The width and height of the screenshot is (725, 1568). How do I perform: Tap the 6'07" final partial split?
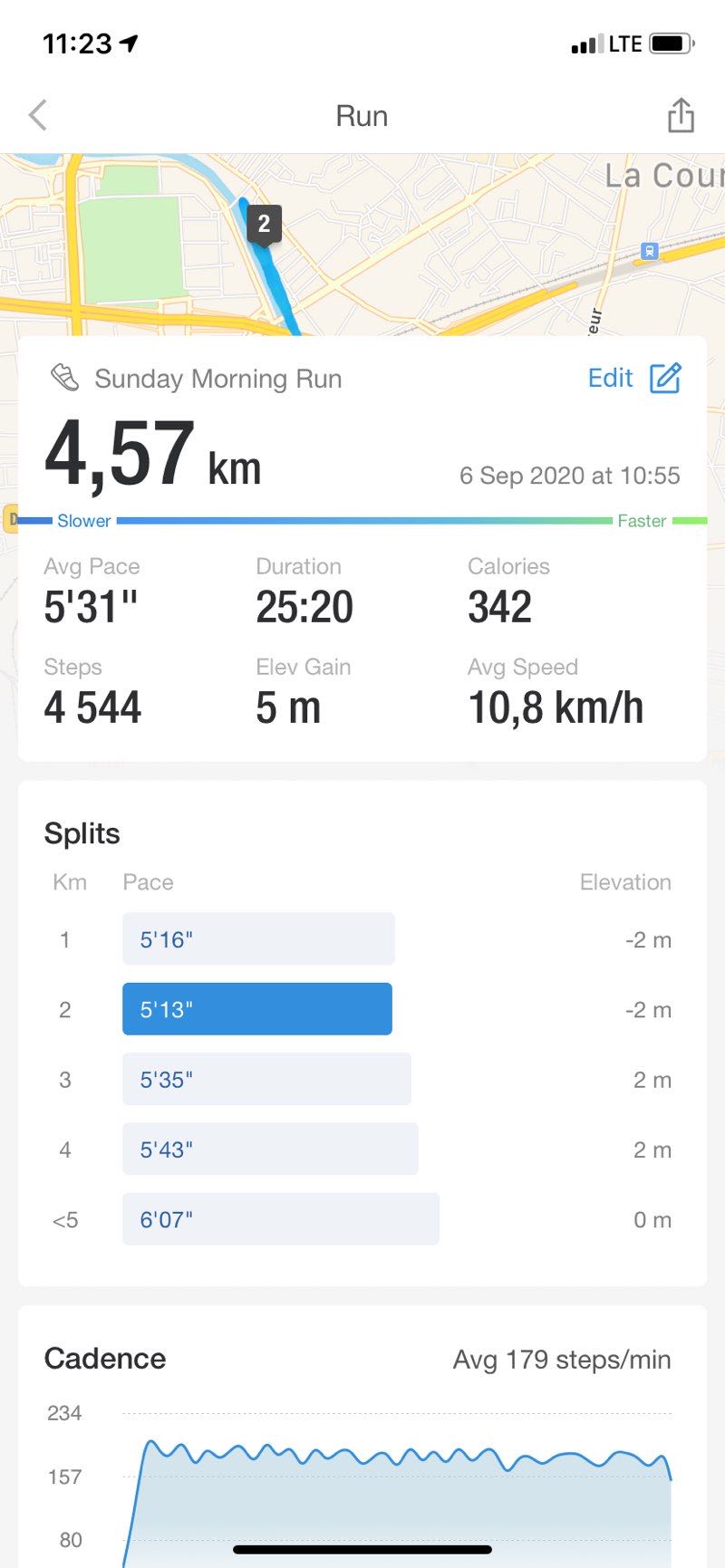pos(281,1219)
